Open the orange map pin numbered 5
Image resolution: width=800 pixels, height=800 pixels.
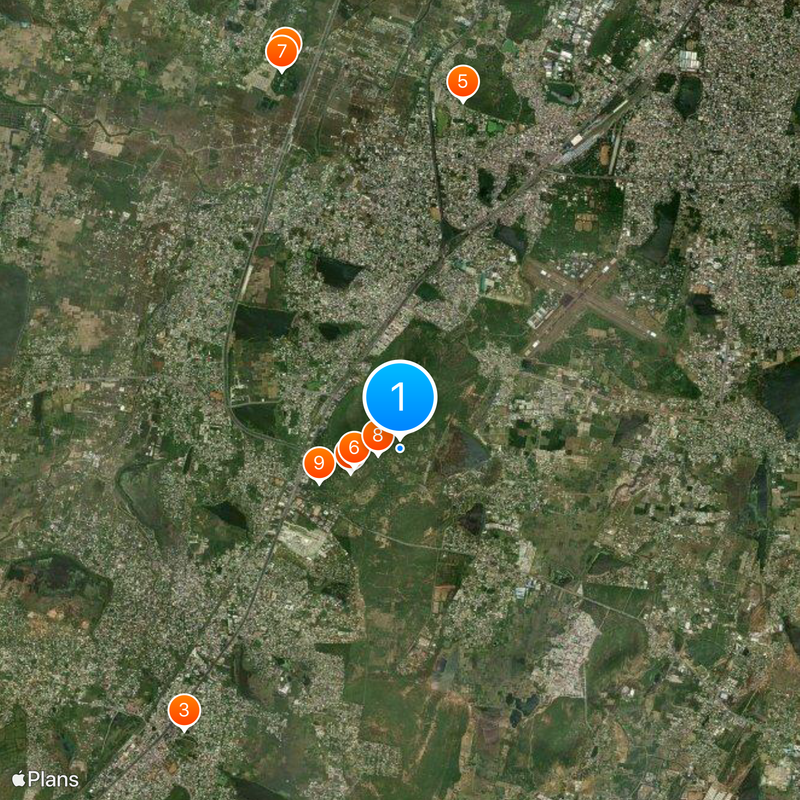(462, 82)
